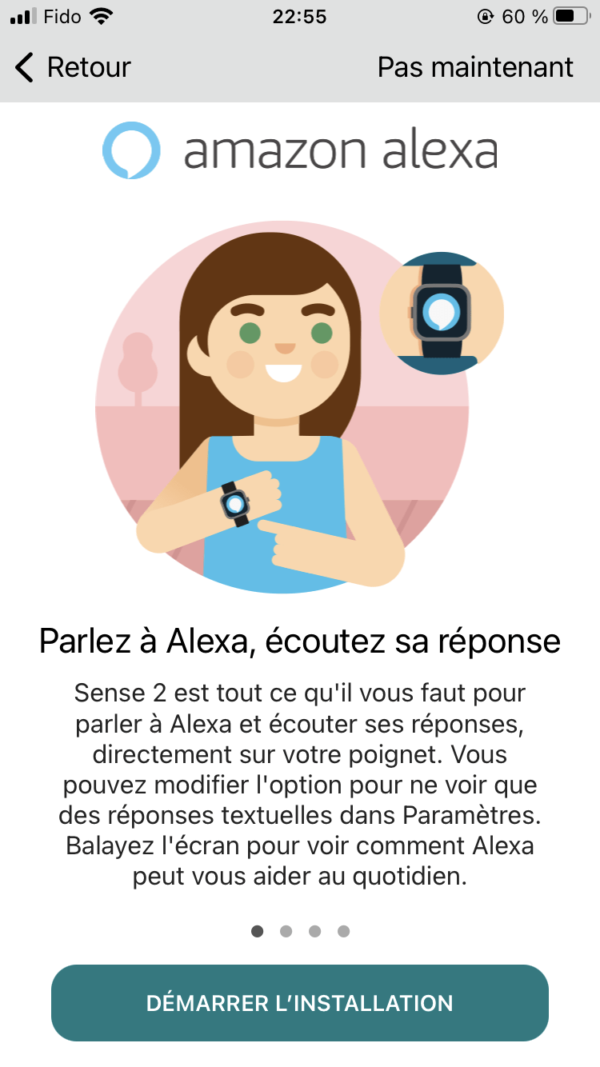Skip setup by tapping Pas maintenant
600x1067 pixels.
tap(475, 67)
